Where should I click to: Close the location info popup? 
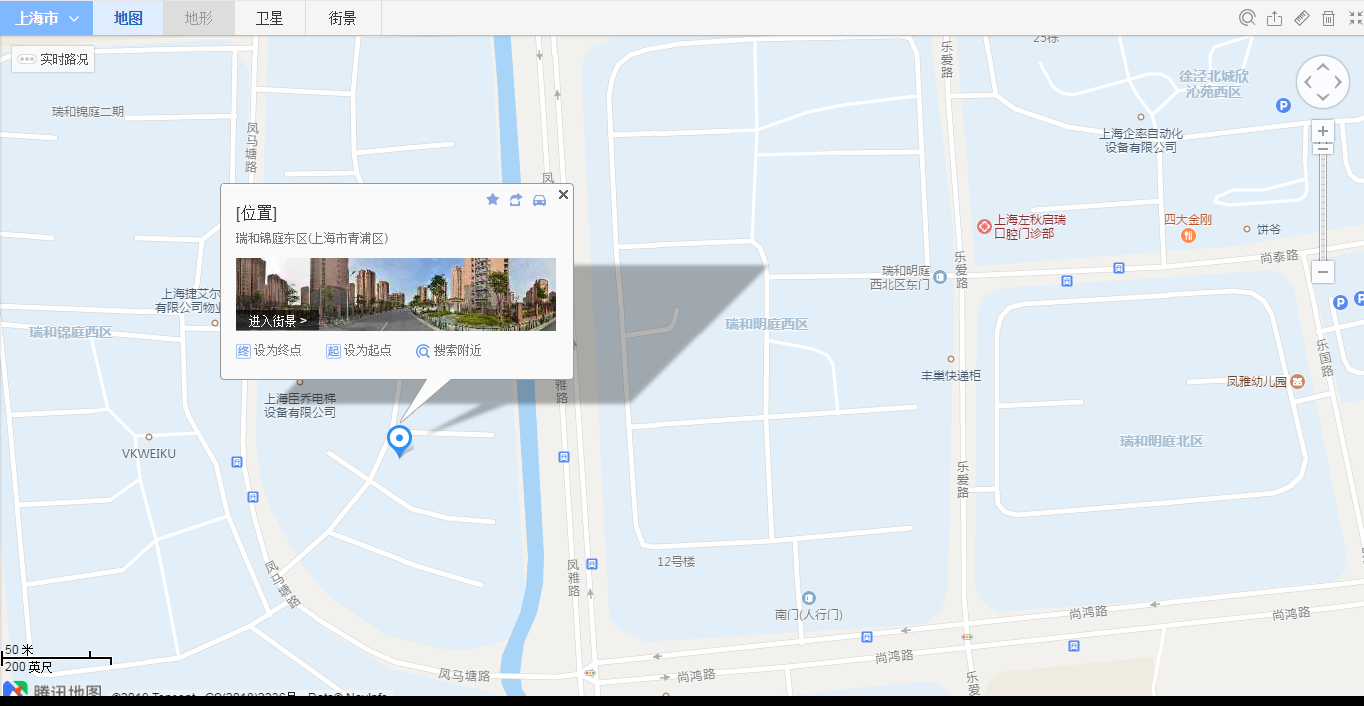click(563, 195)
